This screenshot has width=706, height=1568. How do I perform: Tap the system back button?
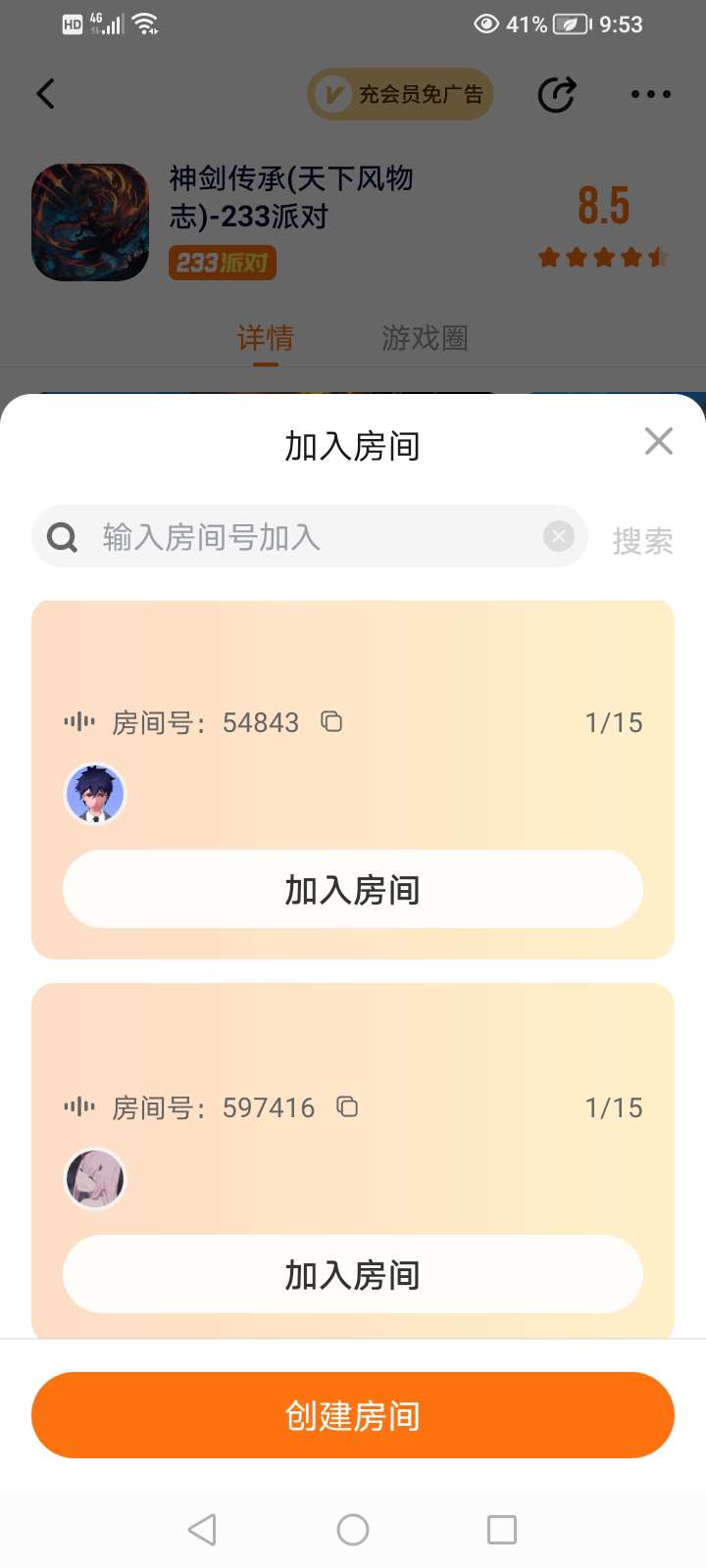pyautogui.click(x=202, y=1530)
